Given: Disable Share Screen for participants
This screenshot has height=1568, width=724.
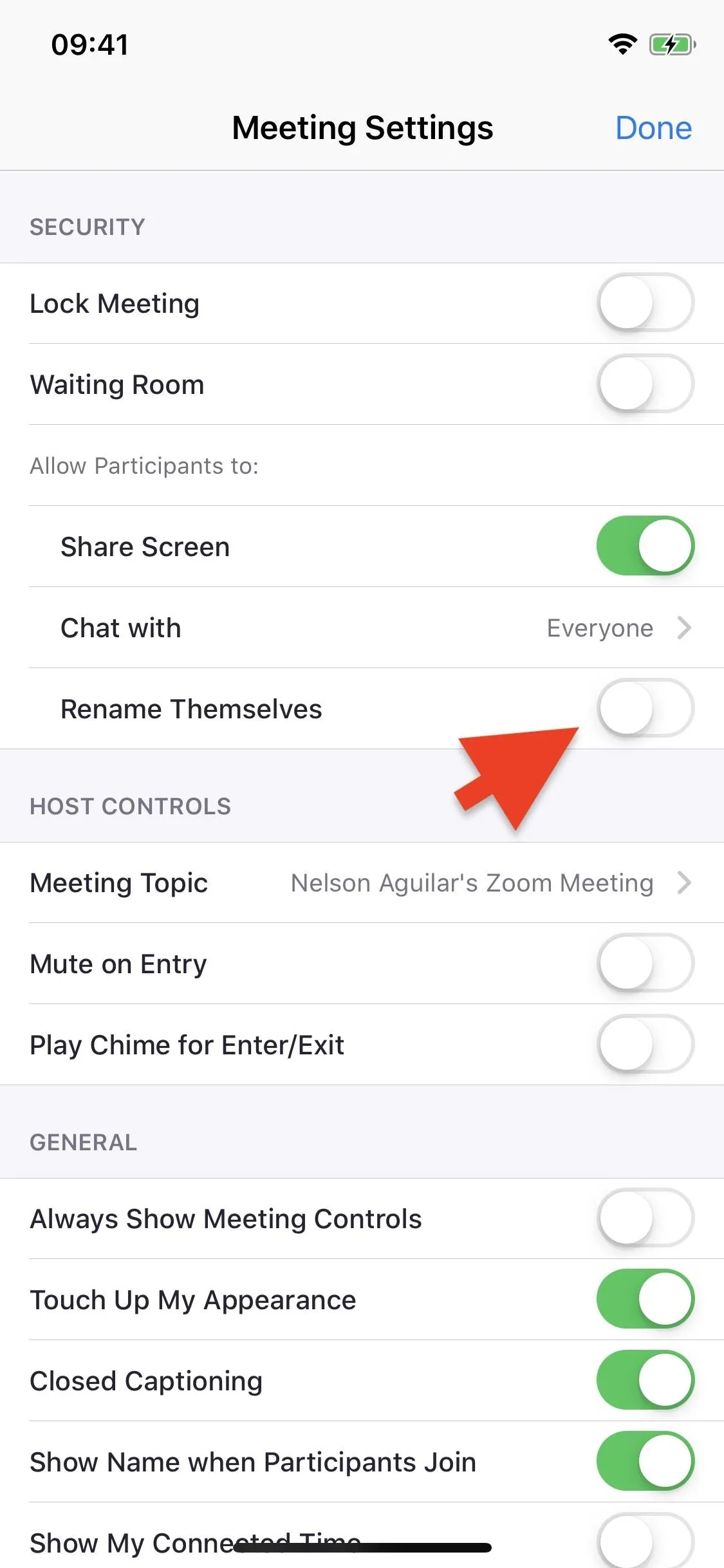Looking at the screenshot, I should click(x=645, y=546).
